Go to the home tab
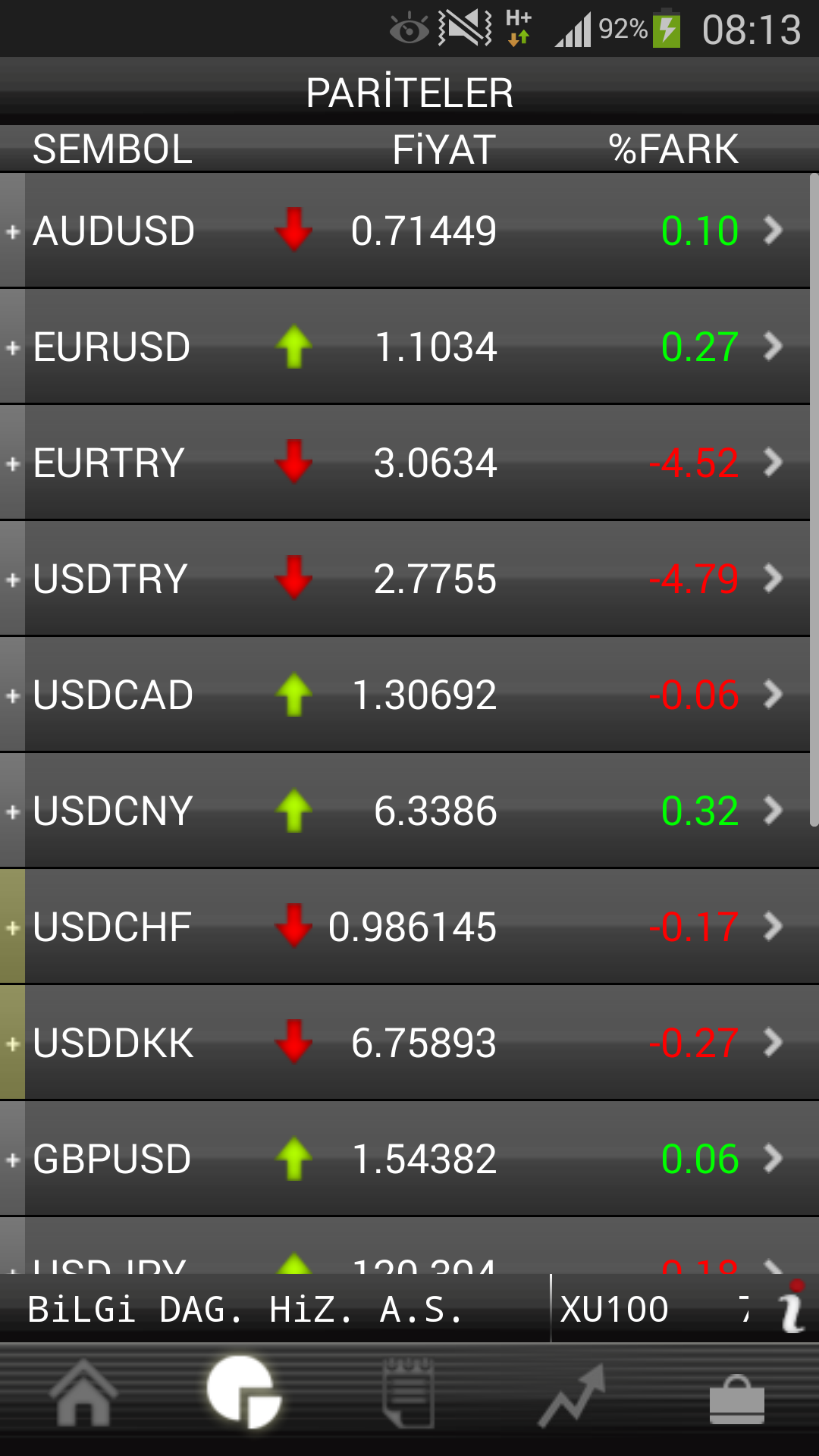This screenshot has height=1456, width=819. tap(83, 1392)
